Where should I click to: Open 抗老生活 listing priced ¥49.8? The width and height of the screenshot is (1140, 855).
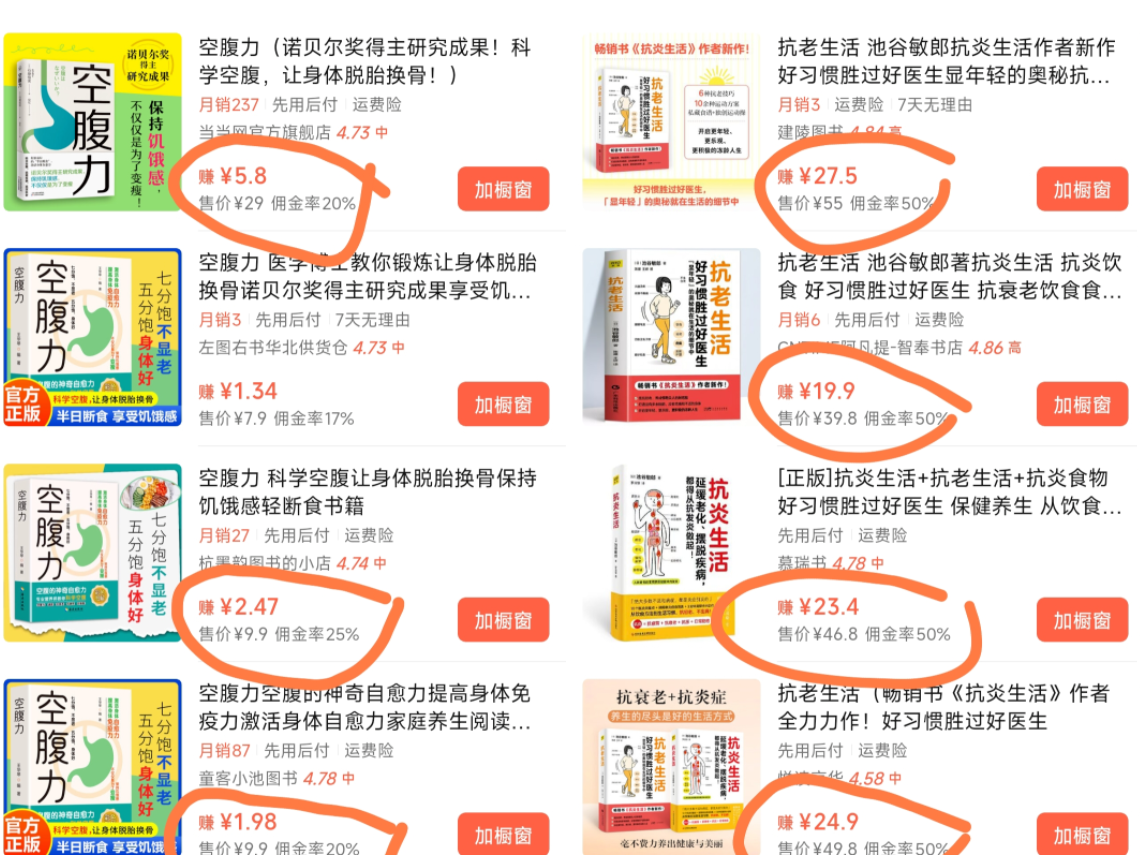pyautogui.click(x=944, y=707)
